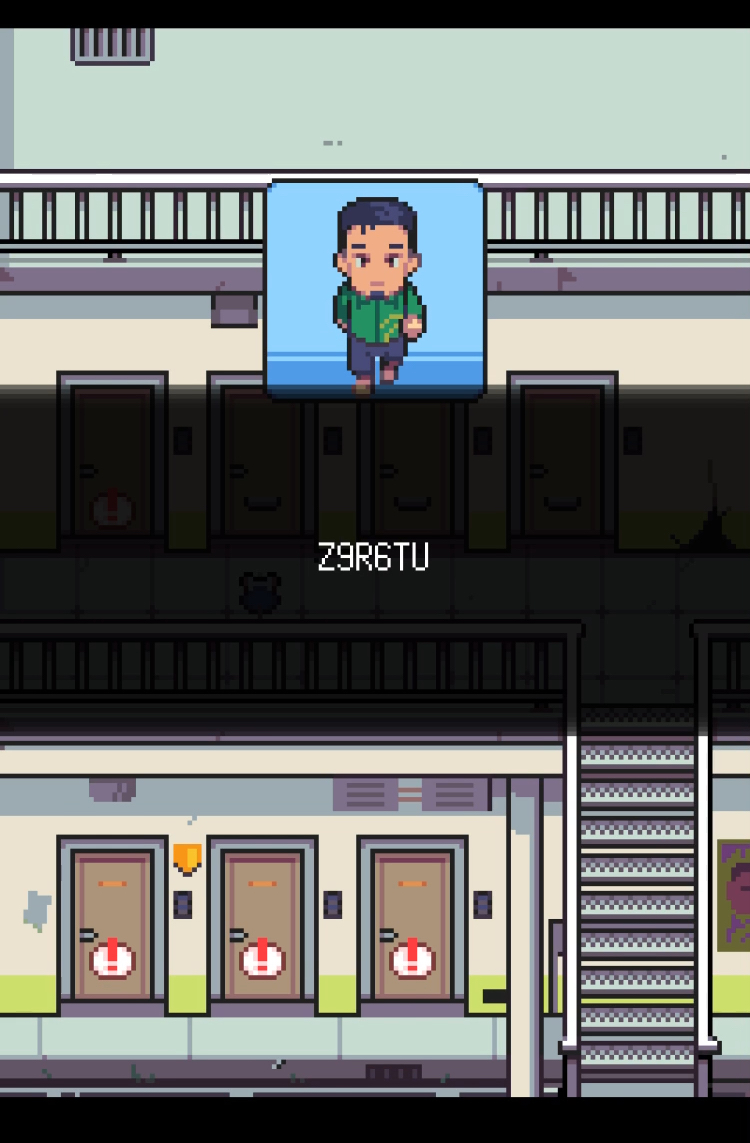
Task: Tap the alert icon on the door nearest the staircase
Action: coord(412,960)
